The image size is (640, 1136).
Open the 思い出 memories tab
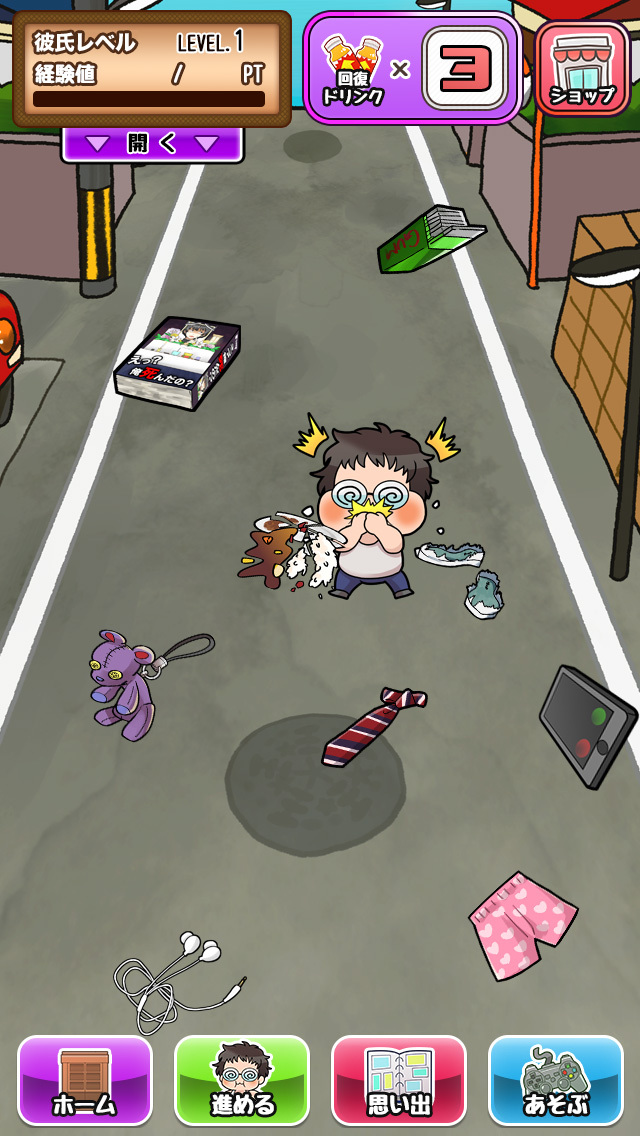coord(399,1080)
